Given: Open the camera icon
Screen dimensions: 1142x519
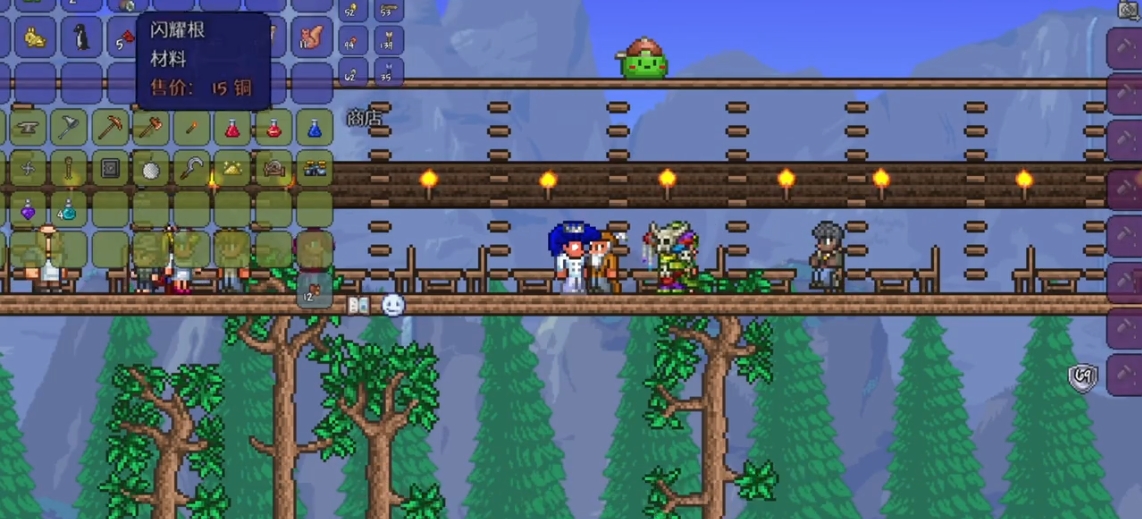Looking at the screenshot, I should pyautogui.click(x=1128, y=10).
